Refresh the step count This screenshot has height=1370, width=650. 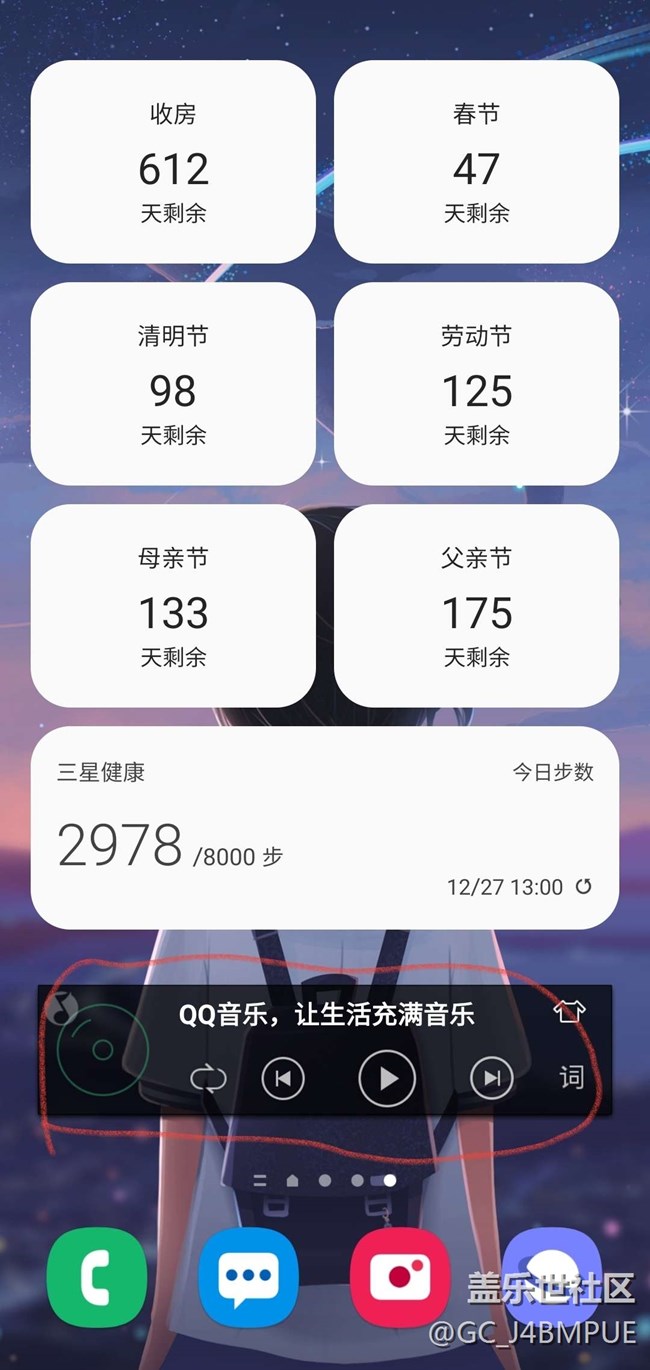tap(584, 886)
